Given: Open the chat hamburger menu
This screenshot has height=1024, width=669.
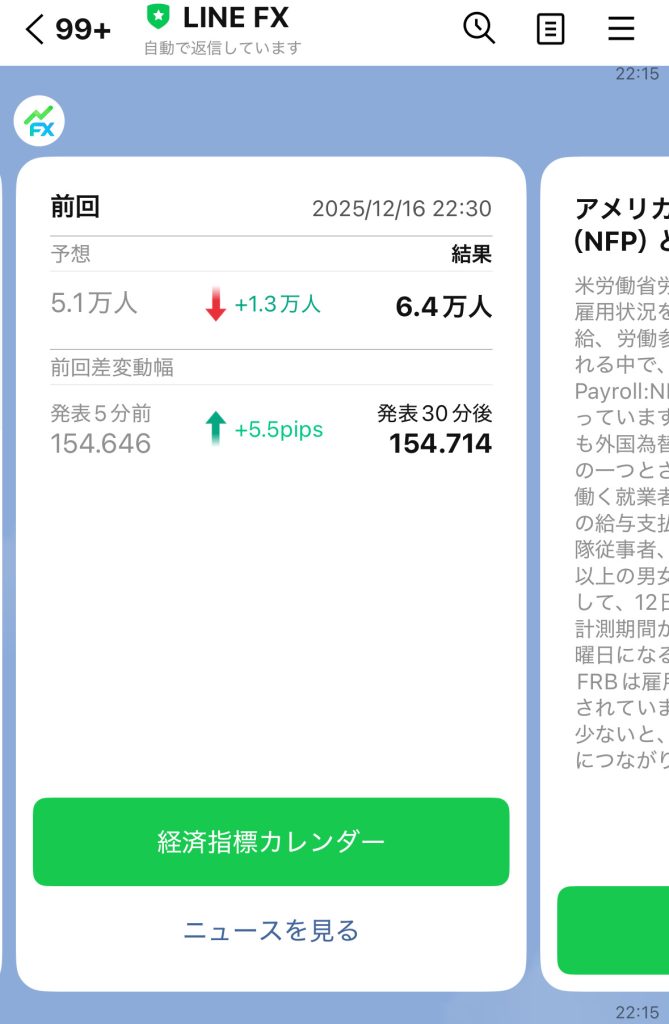Looking at the screenshot, I should [x=621, y=29].
